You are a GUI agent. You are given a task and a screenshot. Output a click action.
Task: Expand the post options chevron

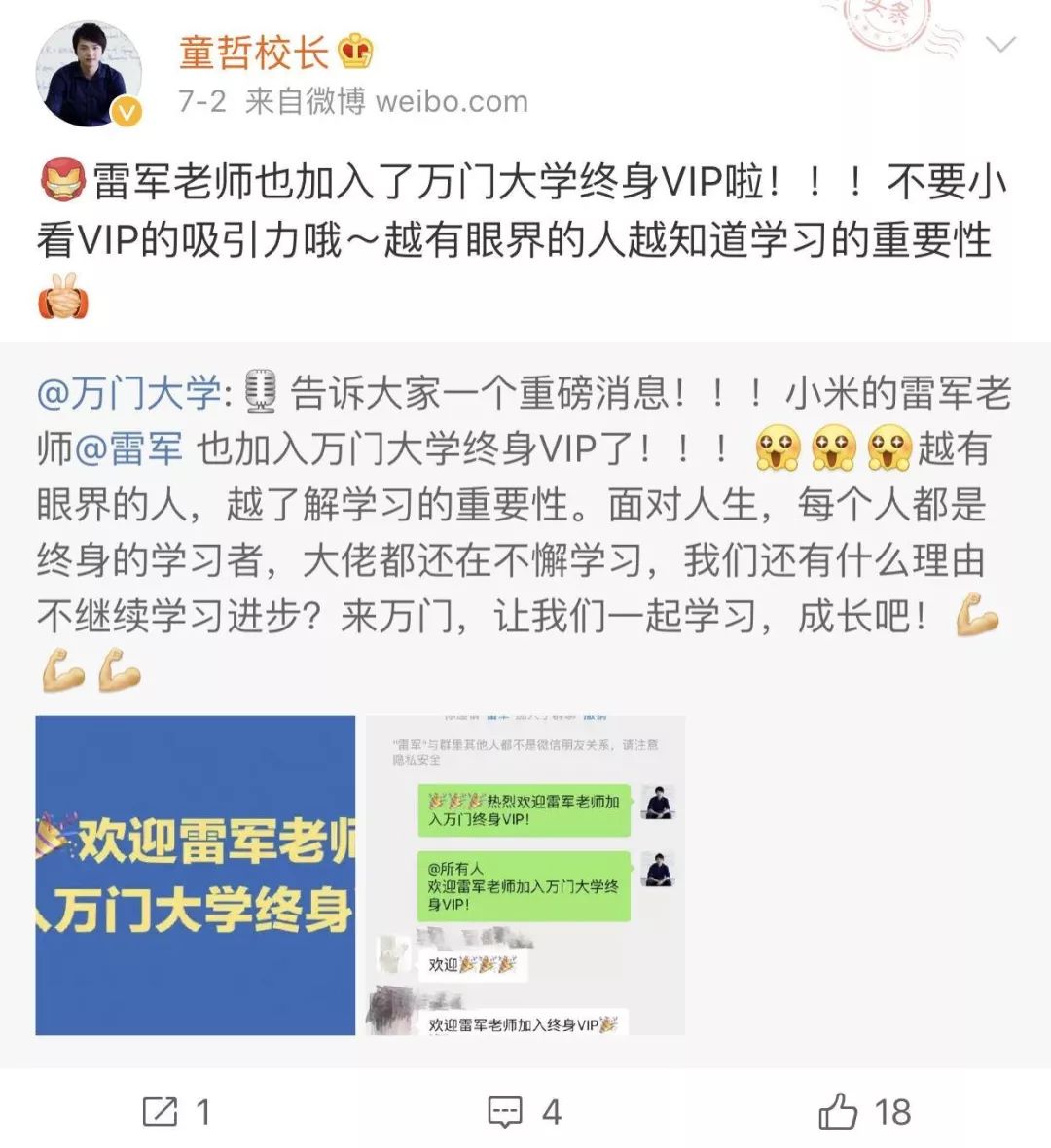click(1000, 45)
